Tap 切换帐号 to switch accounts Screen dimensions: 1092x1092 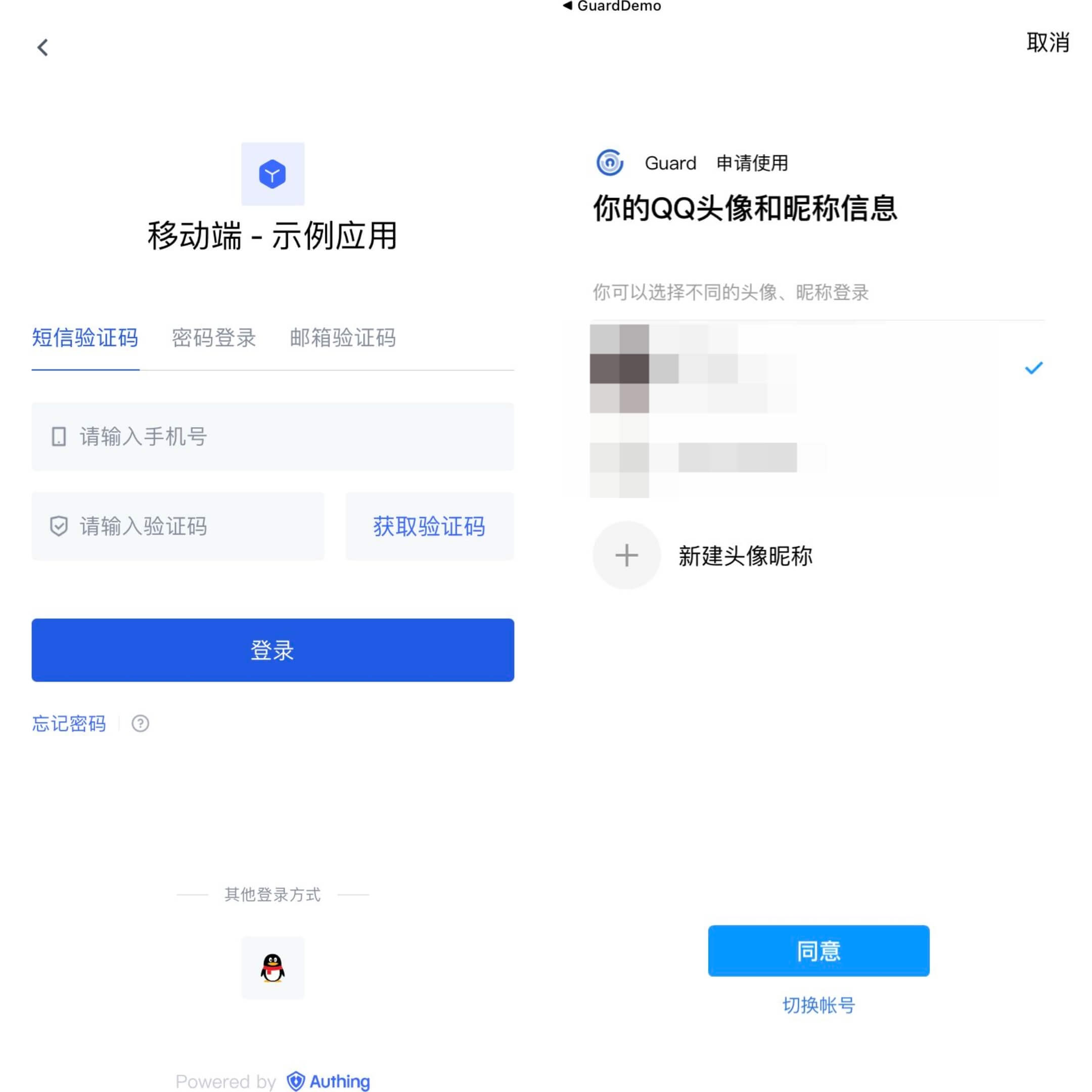point(818,1005)
